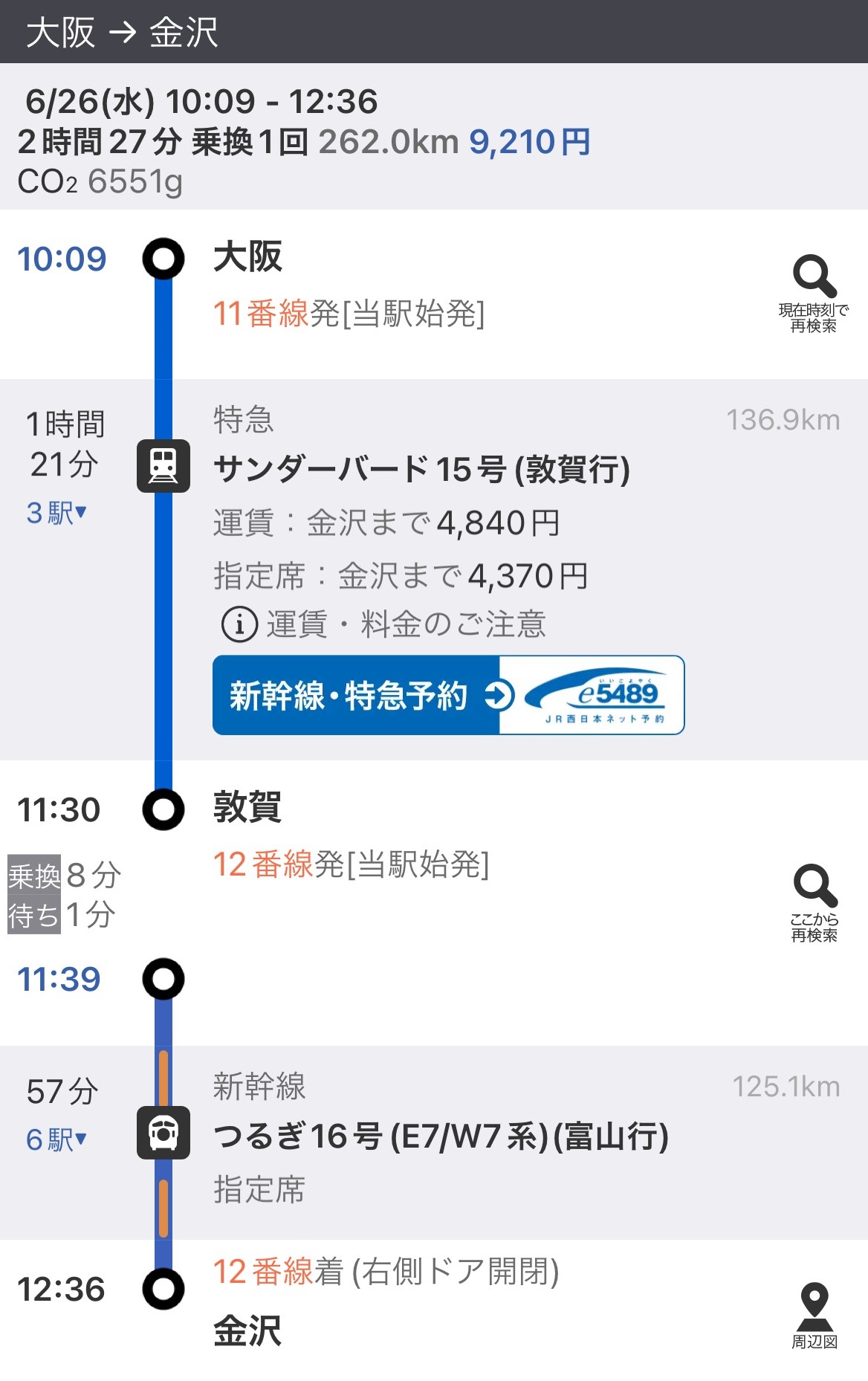
Task: Open 新幹線・特急予約 e5489 booking banner
Action: click(448, 695)
